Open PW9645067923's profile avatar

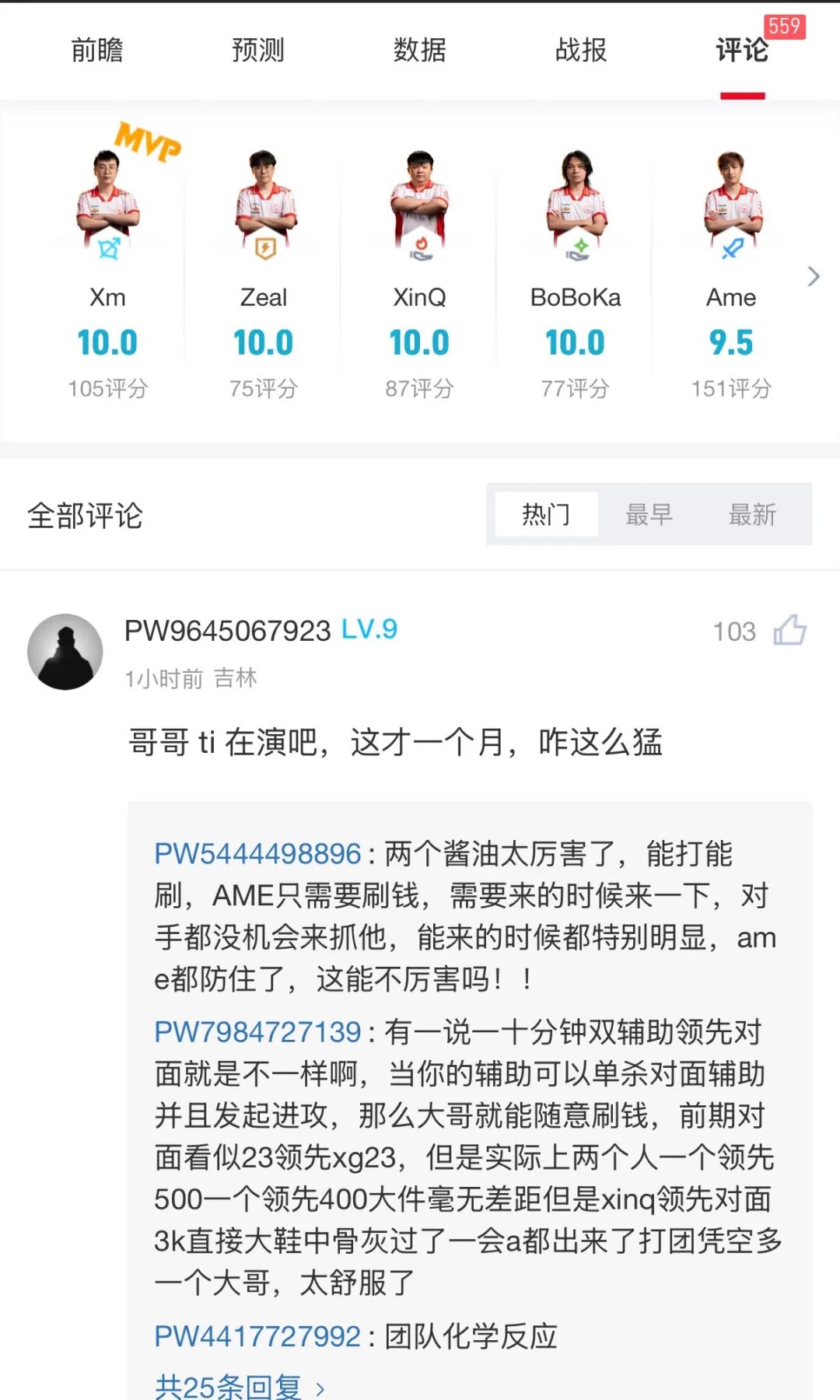tap(65, 652)
